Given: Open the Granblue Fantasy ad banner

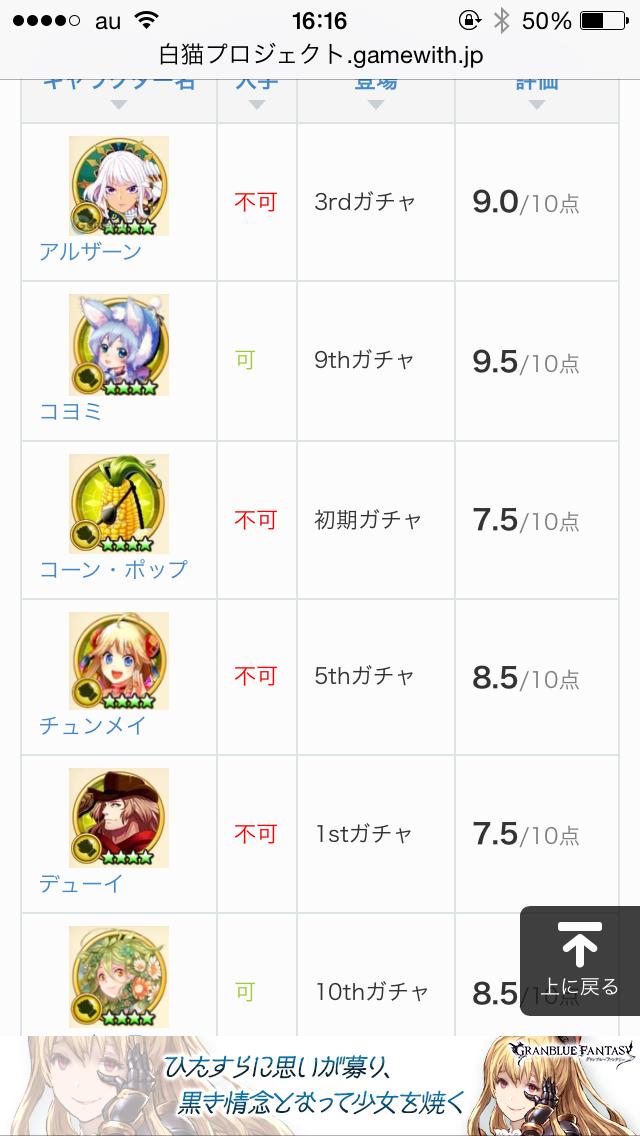Looking at the screenshot, I should tap(320, 1086).
